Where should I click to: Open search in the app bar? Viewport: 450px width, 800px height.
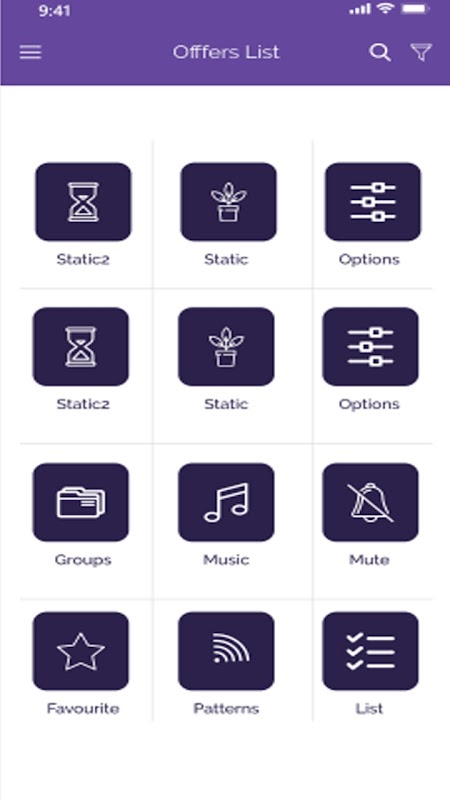coord(380,52)
